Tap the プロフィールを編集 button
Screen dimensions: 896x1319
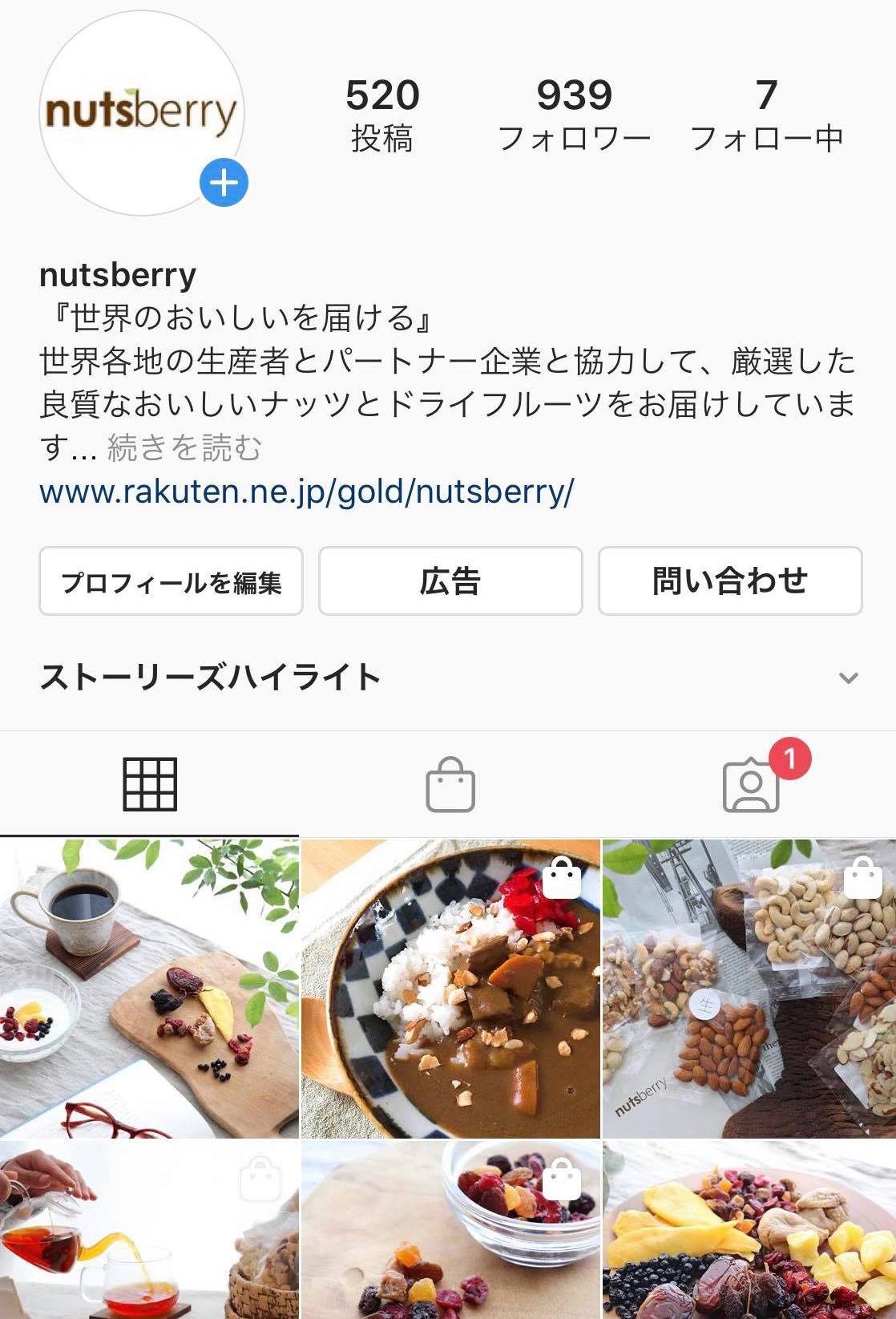(x=171, y=581)
